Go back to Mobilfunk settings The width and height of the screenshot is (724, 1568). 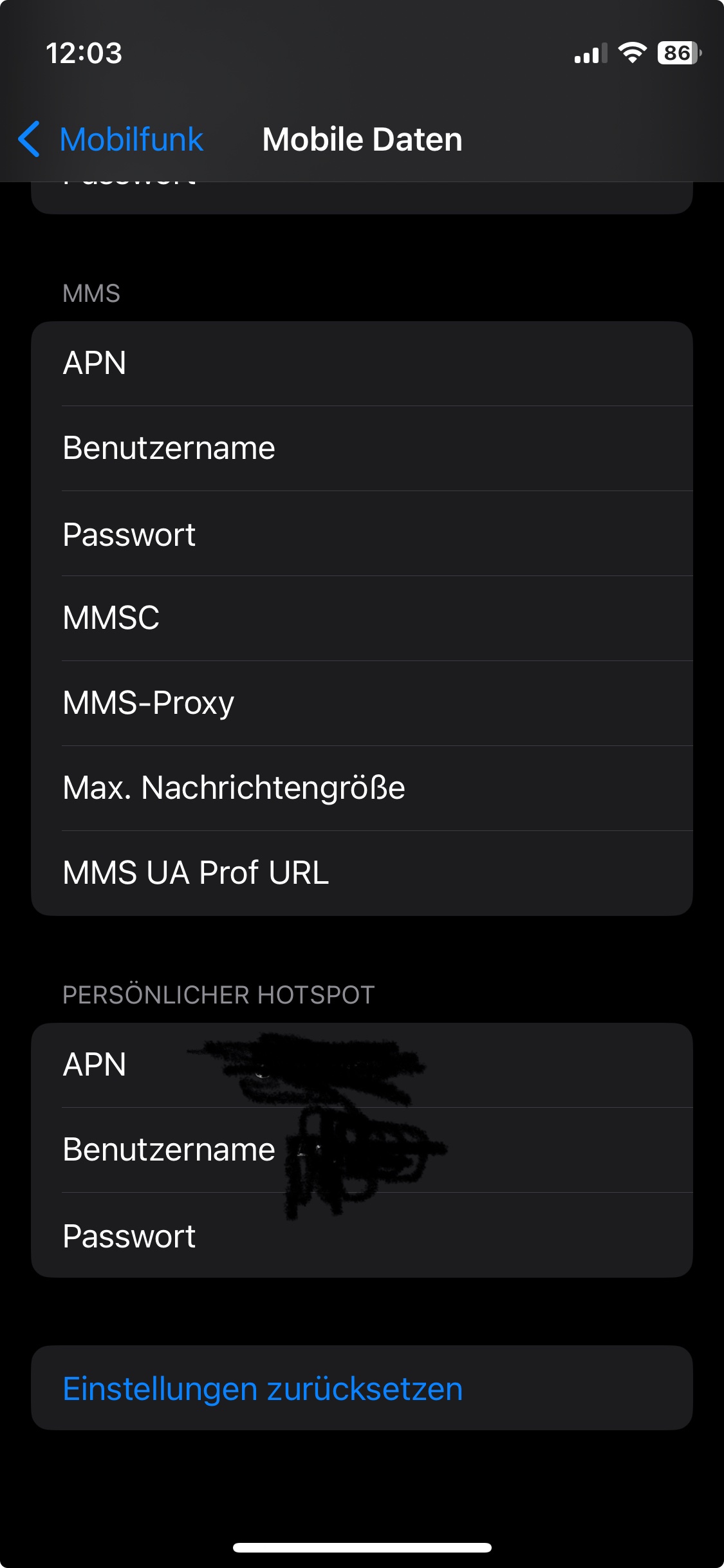111,139
